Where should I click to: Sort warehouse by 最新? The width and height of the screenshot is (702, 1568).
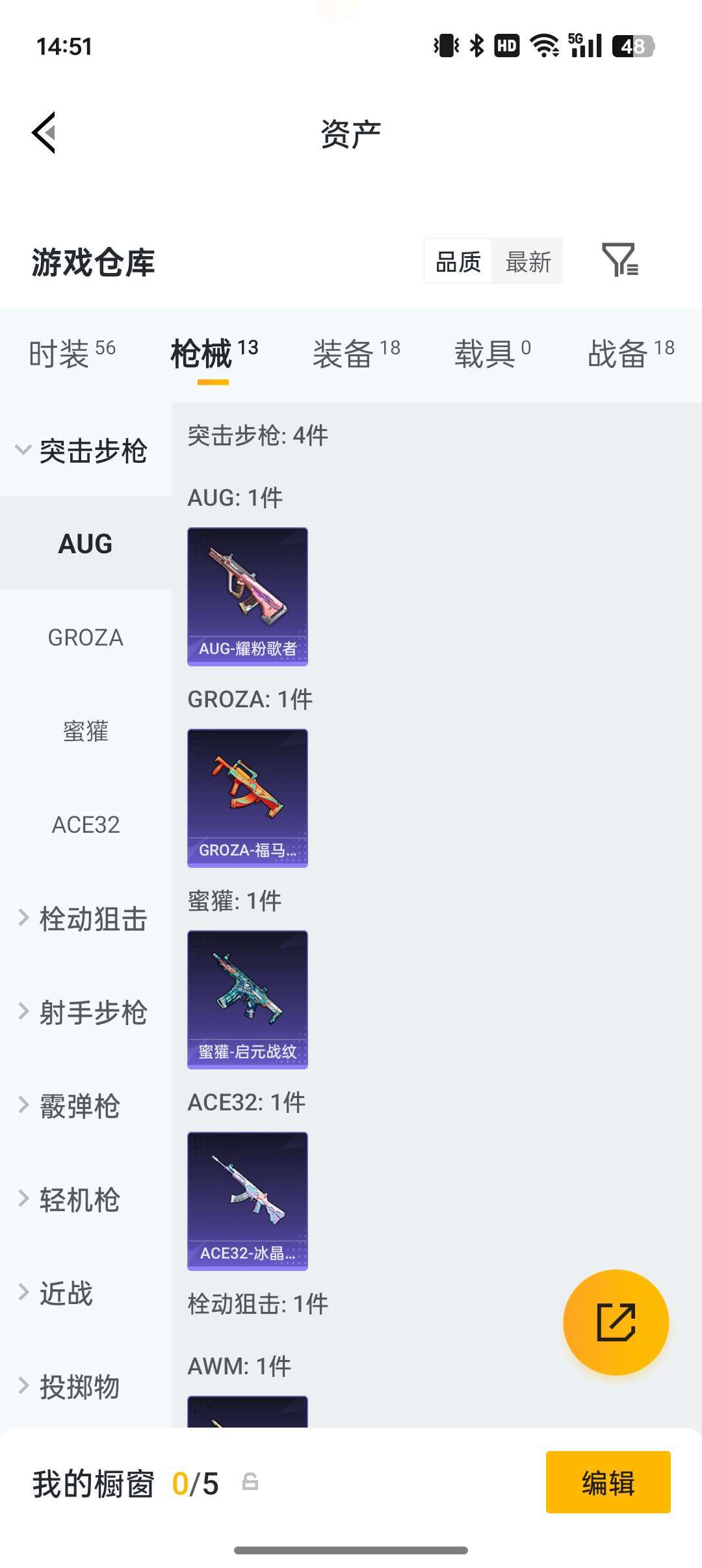pyautogui.click(x=528, y=262)
